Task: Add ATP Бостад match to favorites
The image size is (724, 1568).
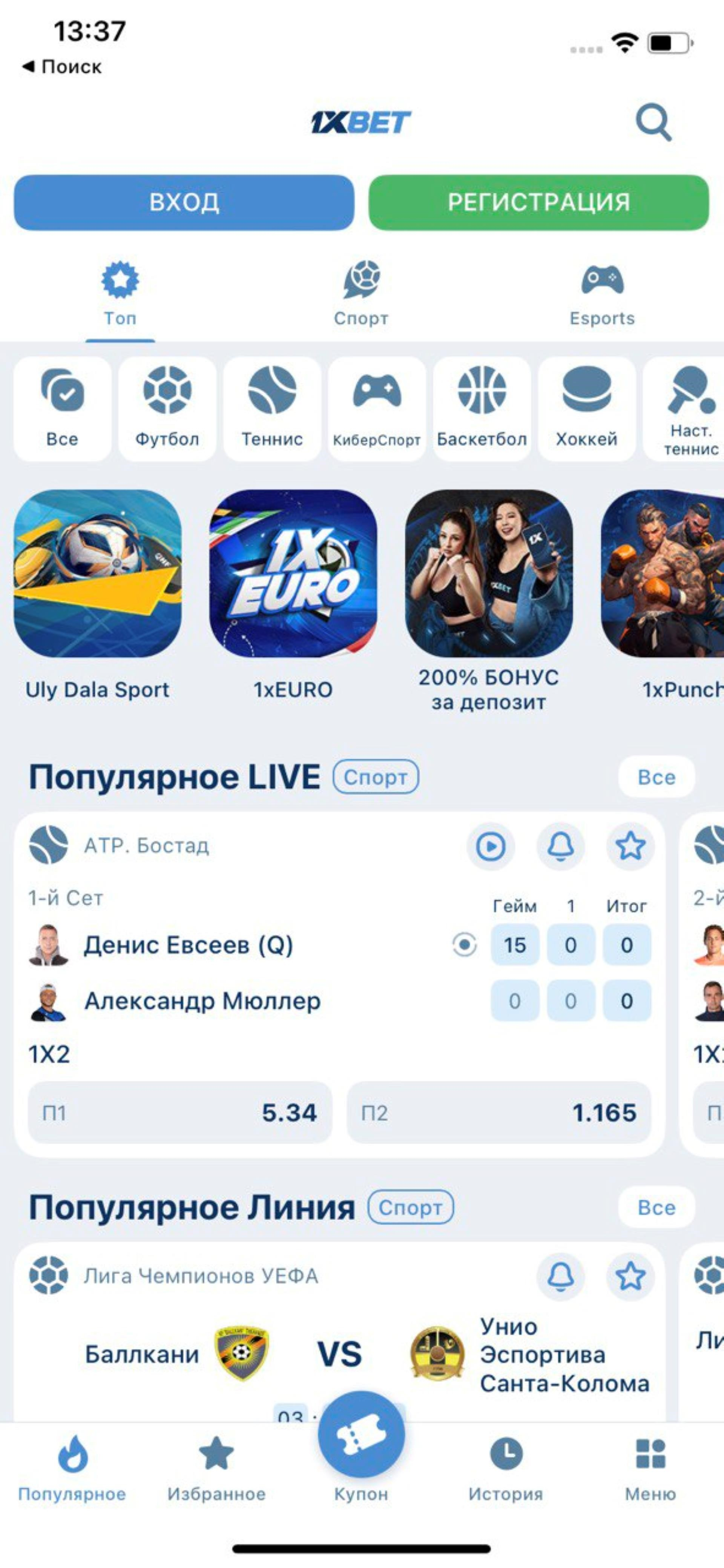Action: [x=630, y=846]
